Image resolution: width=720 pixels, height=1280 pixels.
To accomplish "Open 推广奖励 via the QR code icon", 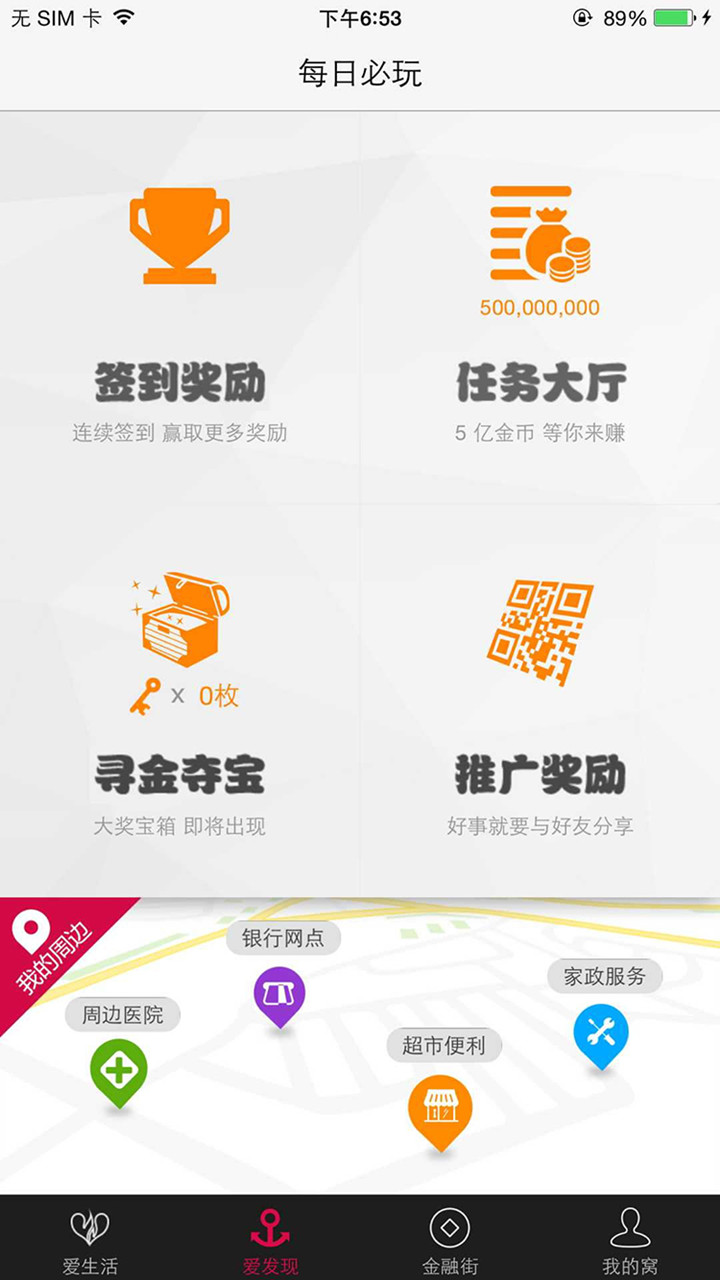I will 538,625.
